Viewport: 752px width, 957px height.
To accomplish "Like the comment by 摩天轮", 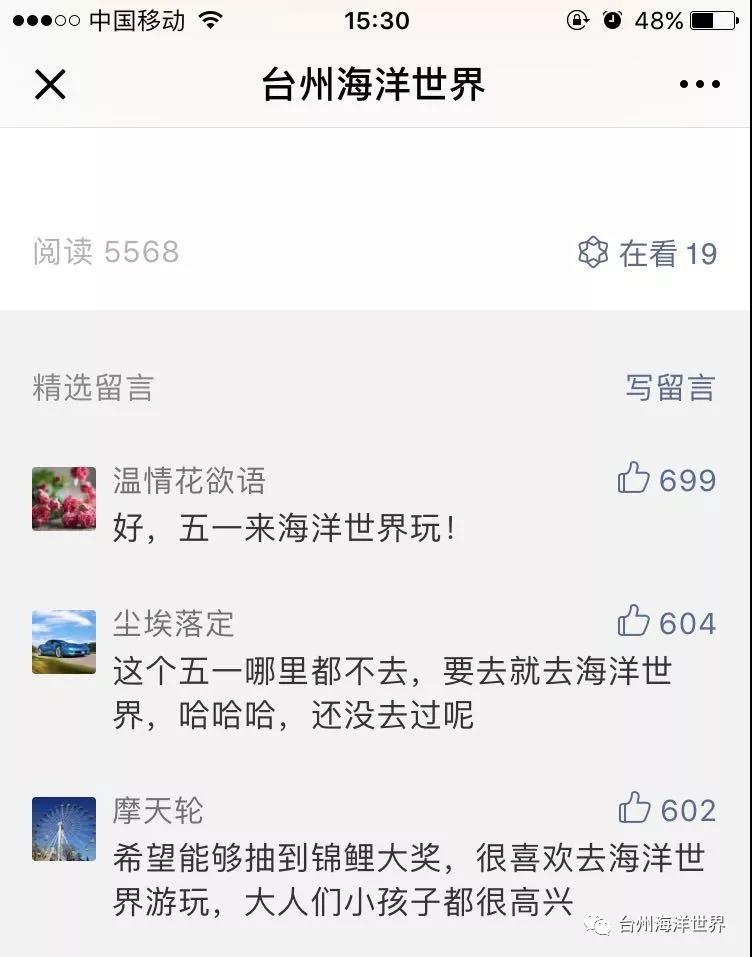I will click(x=635, y=808).
